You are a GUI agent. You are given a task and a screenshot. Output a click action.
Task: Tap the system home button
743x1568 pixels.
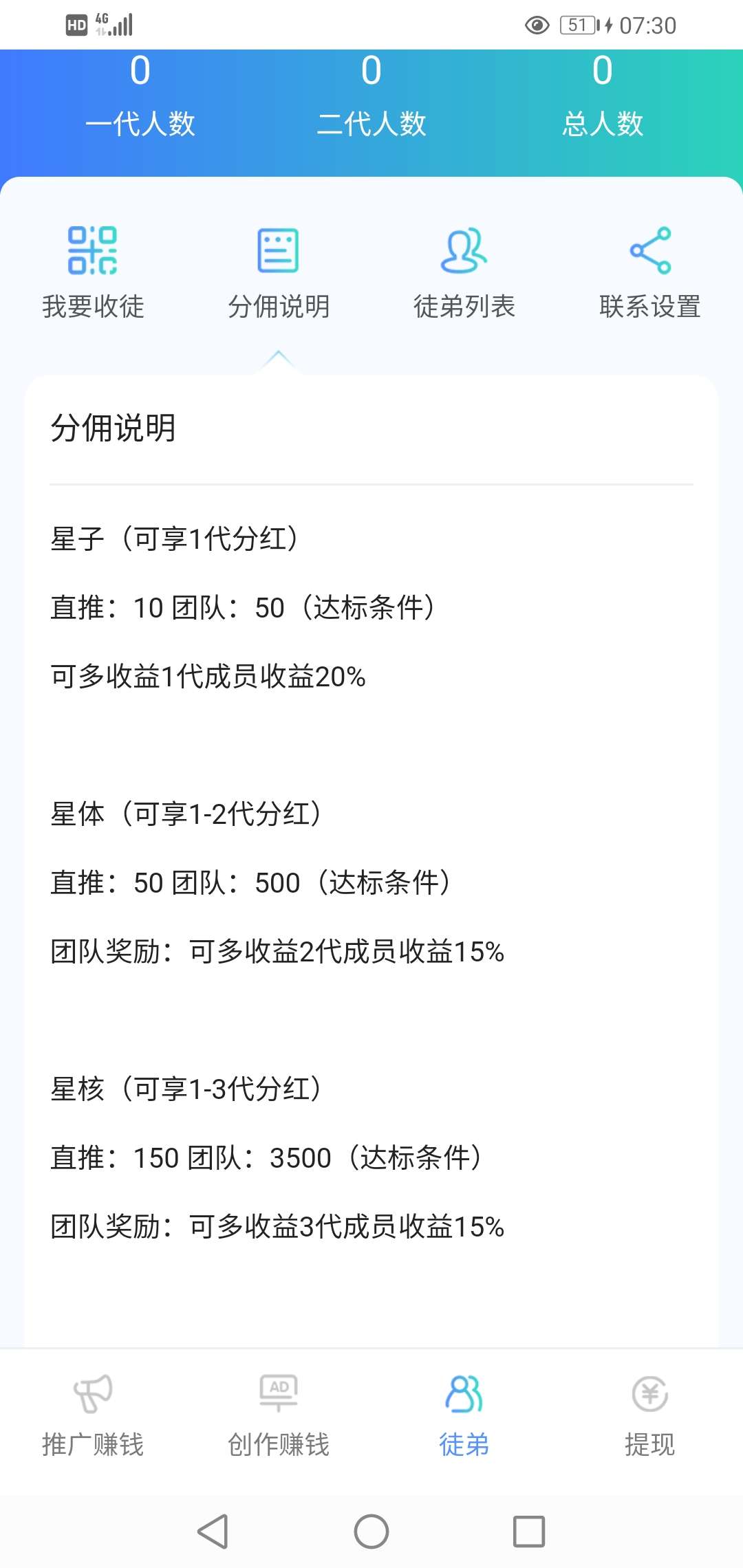coord(371,1532)
